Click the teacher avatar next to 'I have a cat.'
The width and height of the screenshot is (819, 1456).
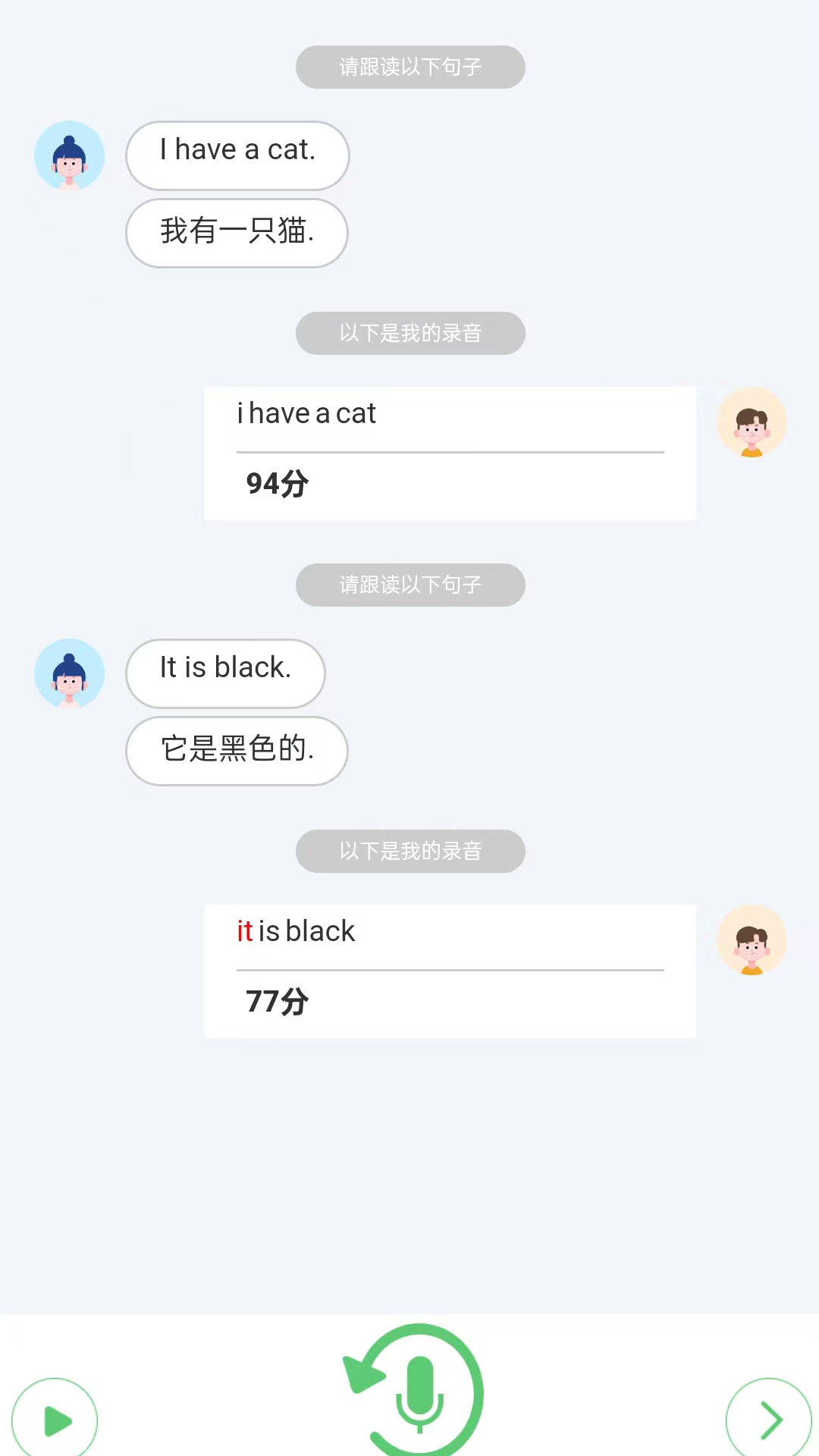tap(69, 155)
